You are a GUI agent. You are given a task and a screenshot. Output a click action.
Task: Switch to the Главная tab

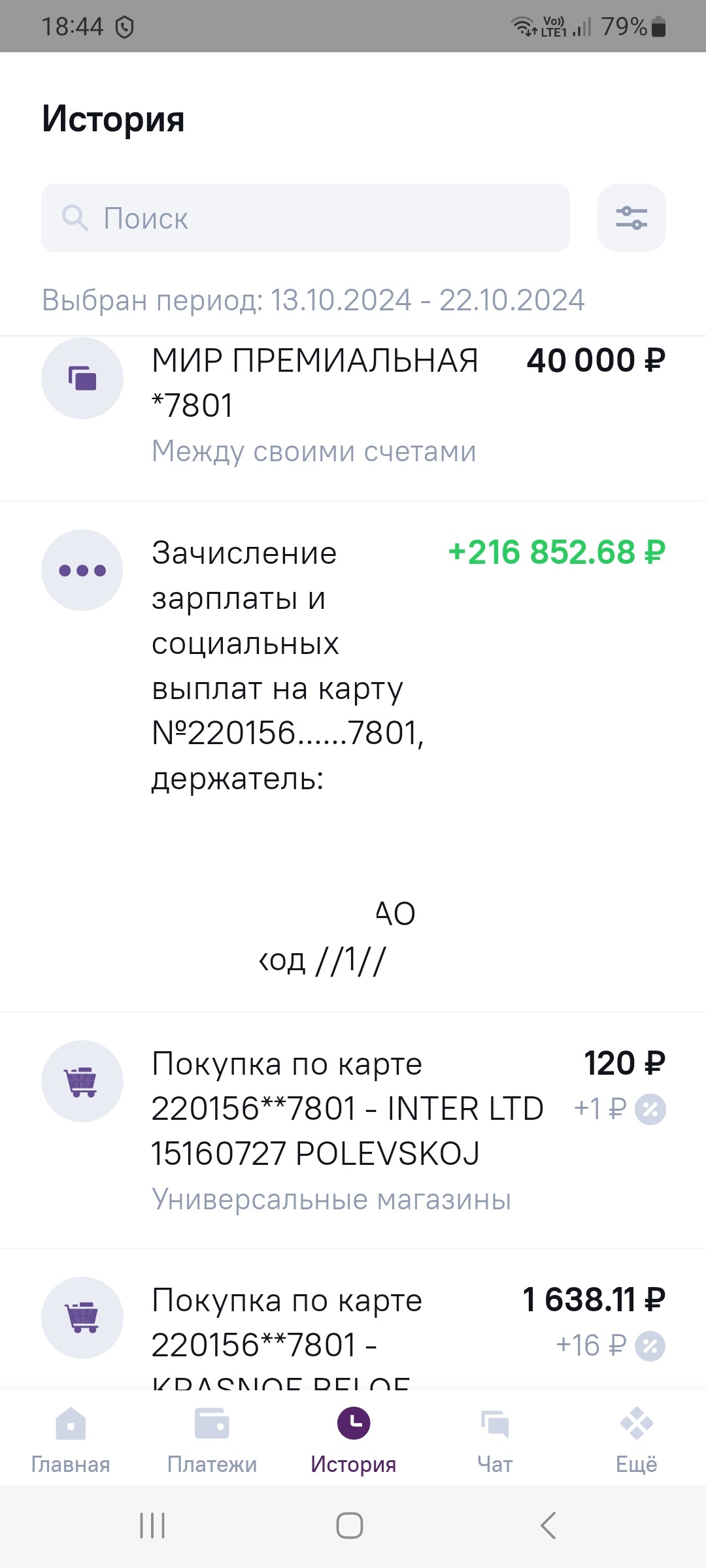click(71, 1441)
